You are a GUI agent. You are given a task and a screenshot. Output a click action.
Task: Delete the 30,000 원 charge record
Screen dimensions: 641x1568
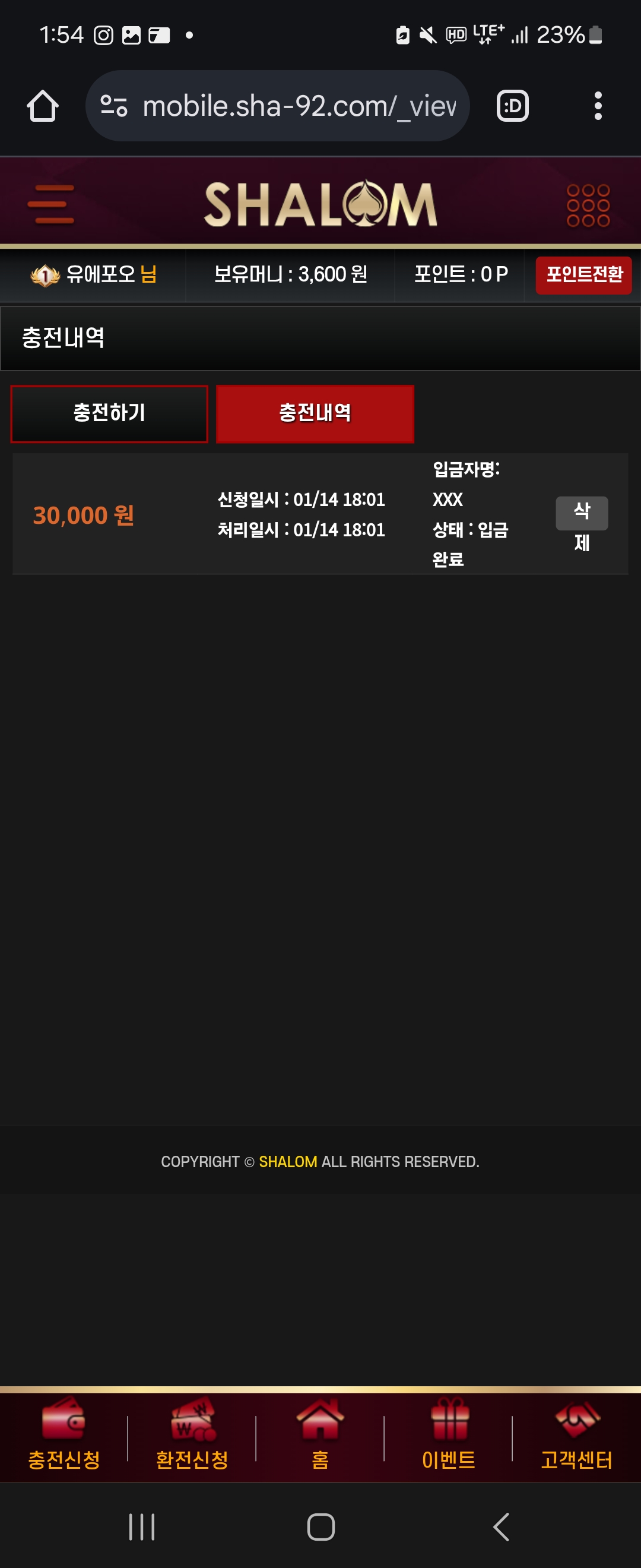click(x=582, y=513)
